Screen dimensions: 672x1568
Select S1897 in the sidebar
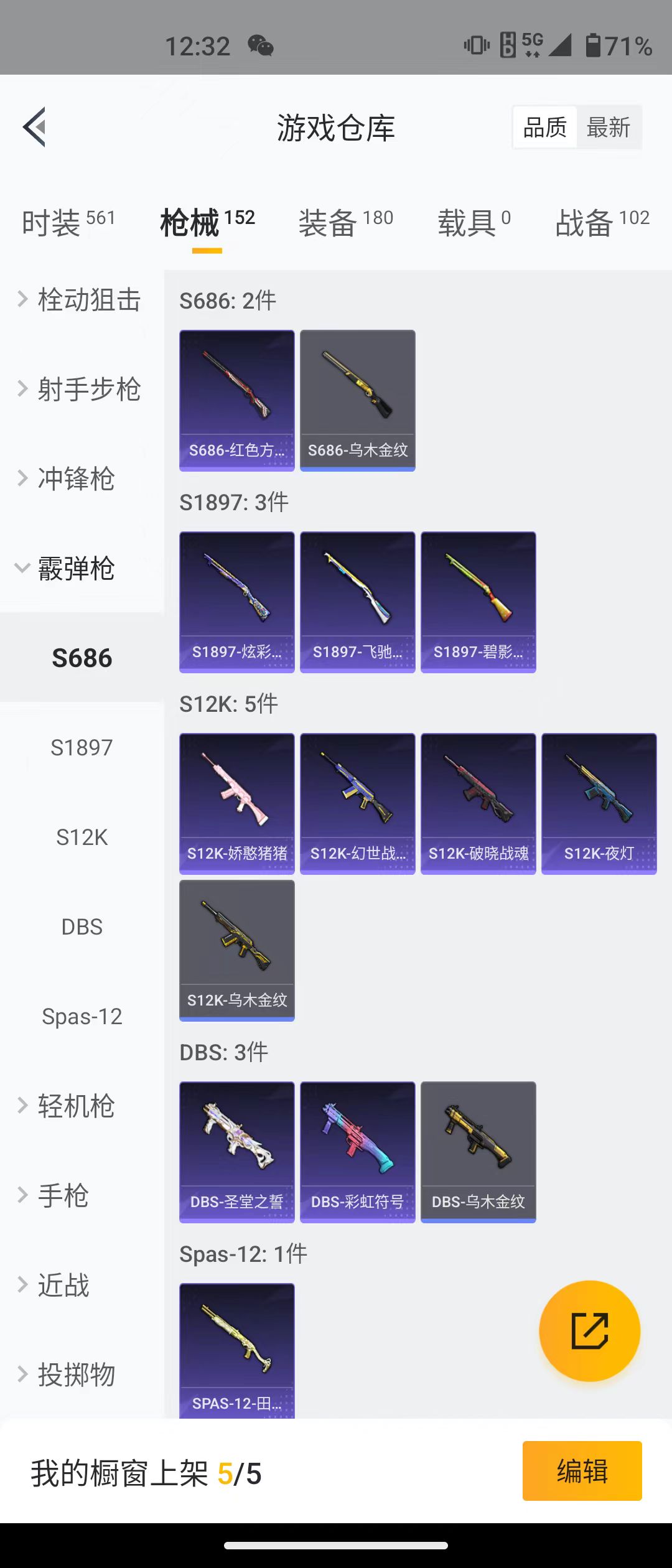[x=82, y=747]
